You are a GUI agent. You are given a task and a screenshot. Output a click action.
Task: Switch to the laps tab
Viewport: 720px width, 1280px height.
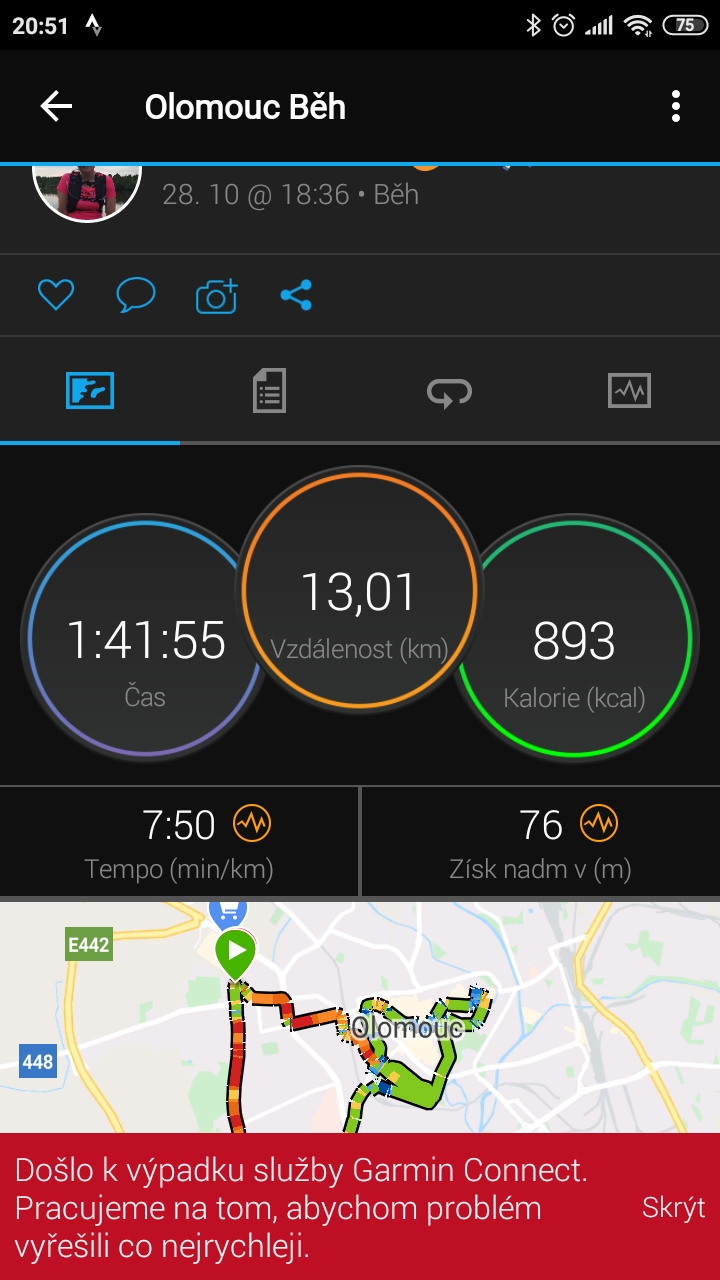pyautogui.click(x=449, y=390)
